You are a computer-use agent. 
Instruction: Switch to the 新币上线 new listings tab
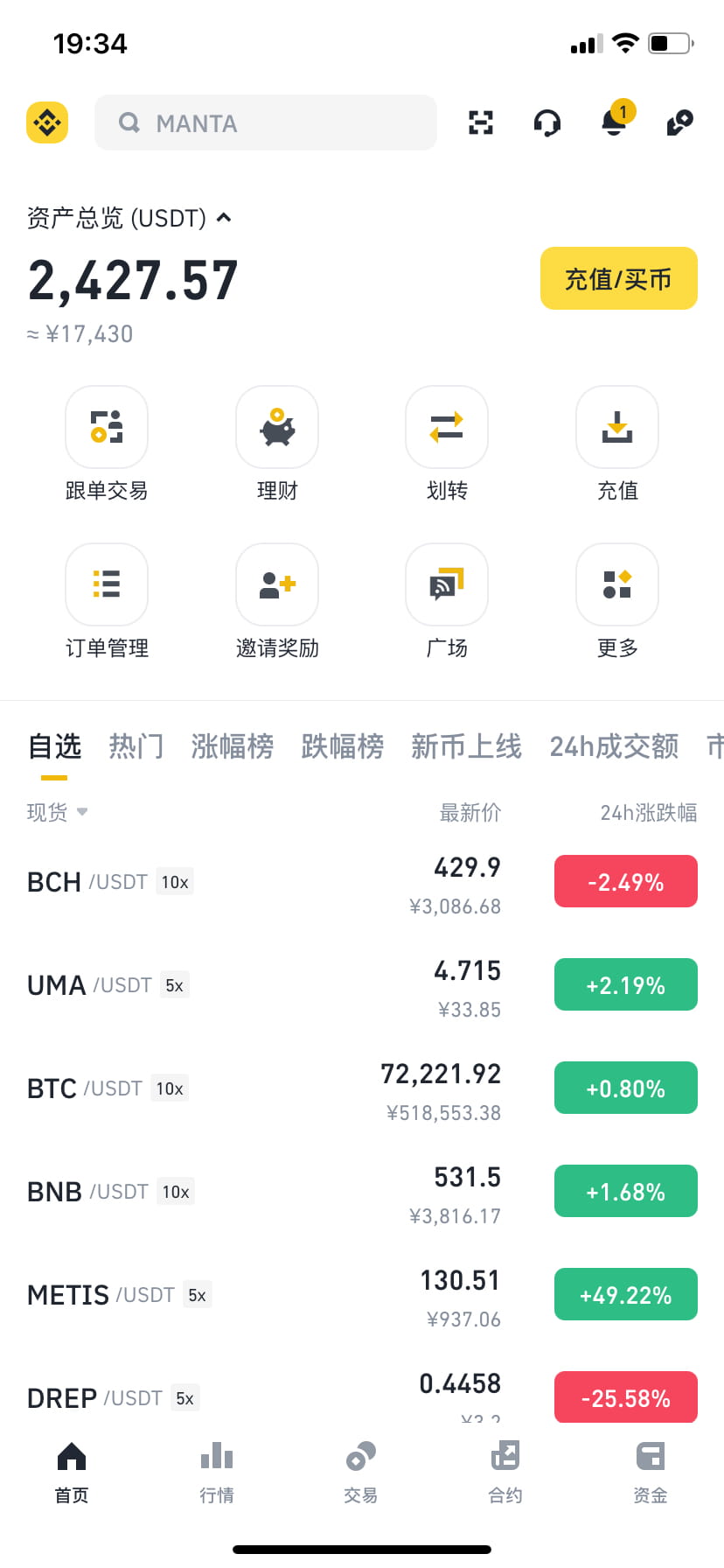[x=467, y=746]
